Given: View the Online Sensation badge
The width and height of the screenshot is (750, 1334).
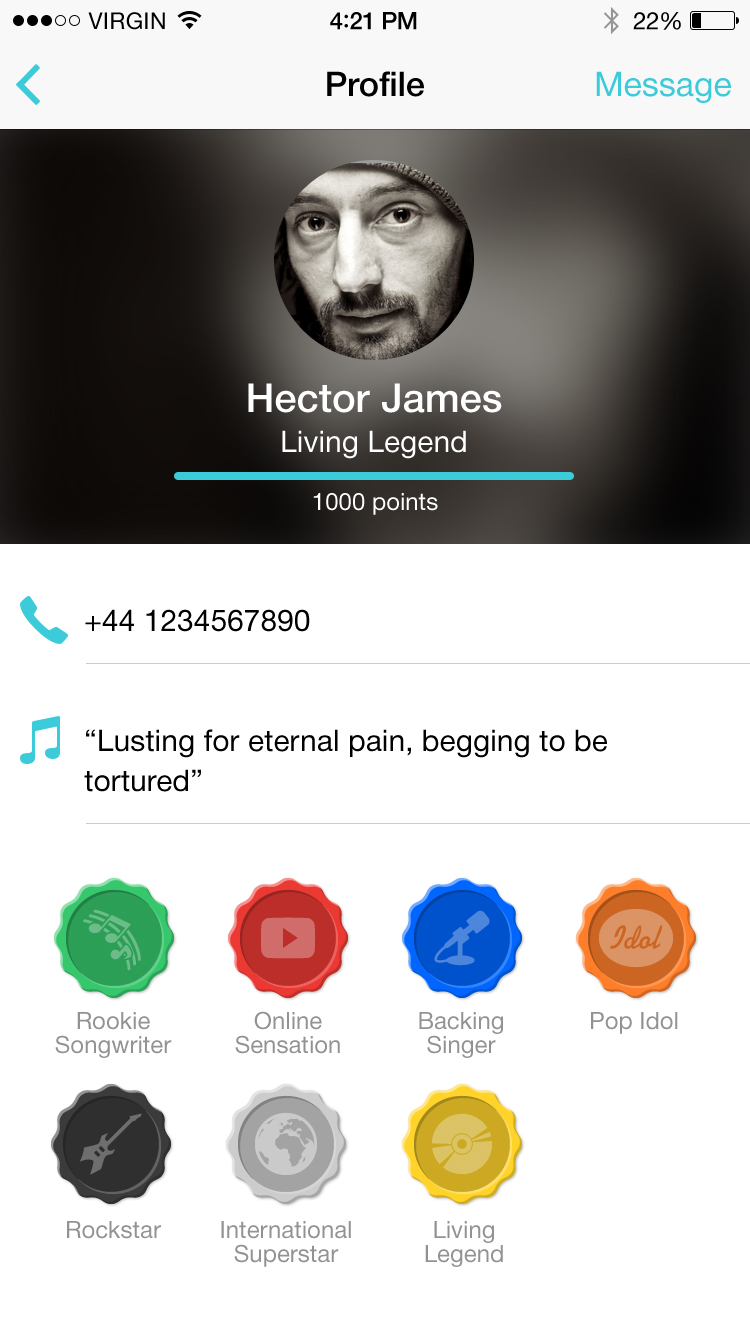Looking at the screenshot, I should 288,940.
